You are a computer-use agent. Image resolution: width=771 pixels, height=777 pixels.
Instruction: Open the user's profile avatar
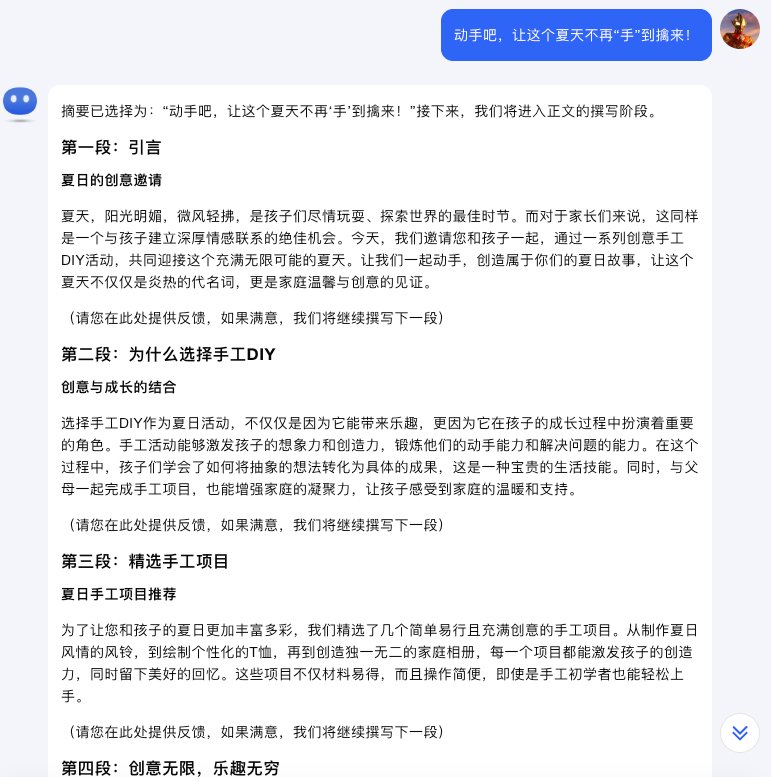pos(740,30)
